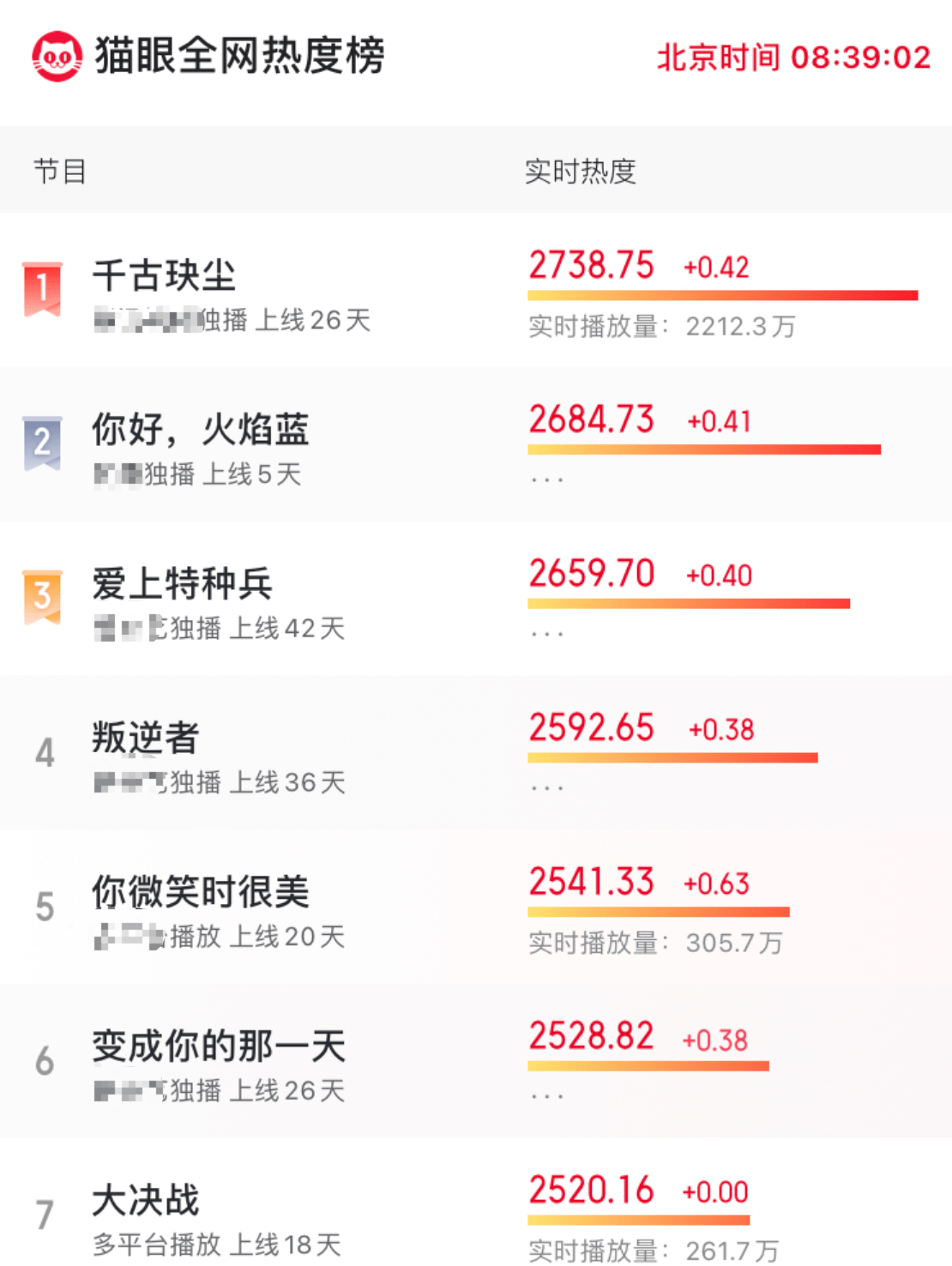View the 大决战 ranking entry
Image resolution: width=952 pixels, height=1266 pixels.
pos(146,1200)
